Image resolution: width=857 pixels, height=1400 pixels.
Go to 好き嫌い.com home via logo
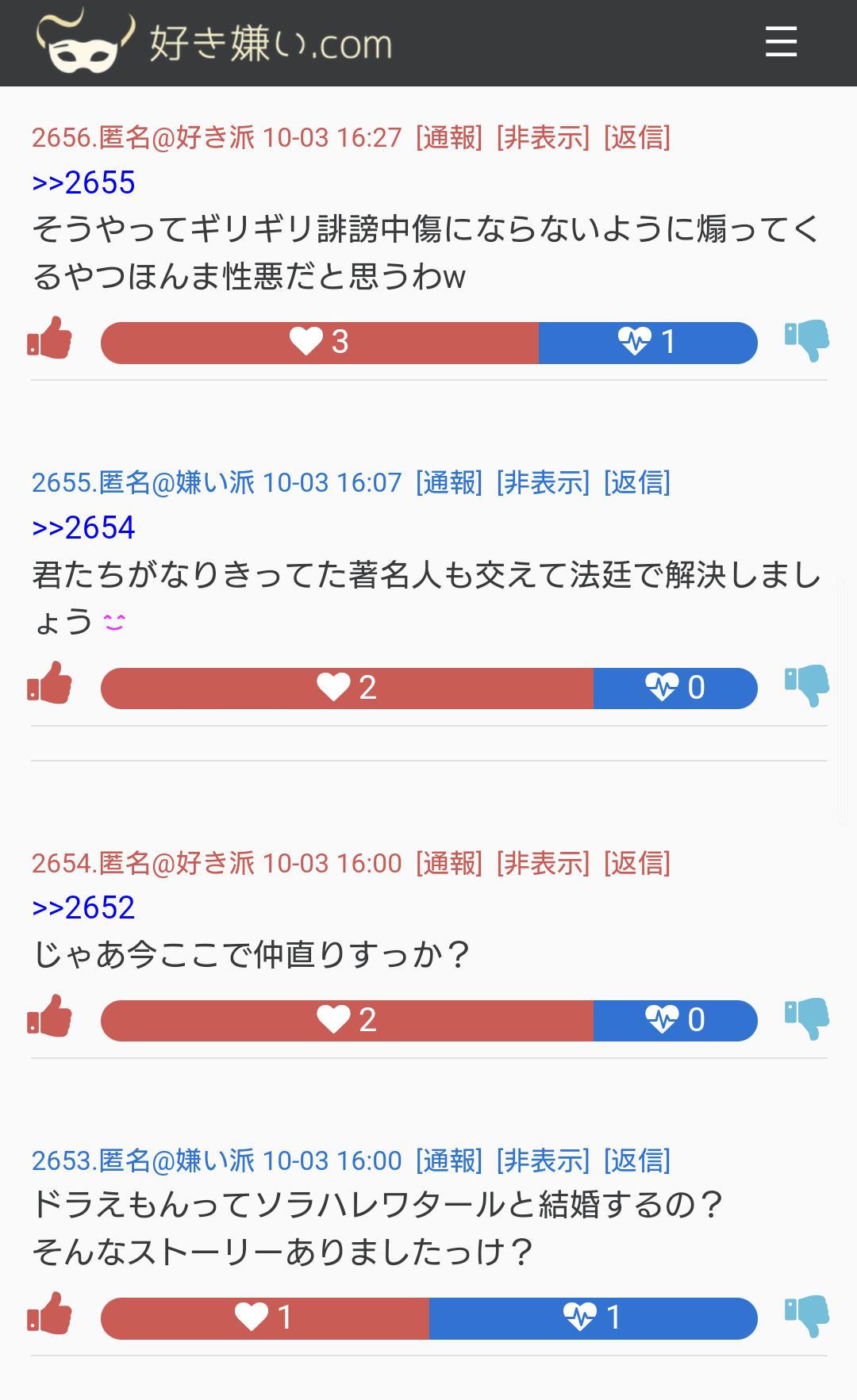click(x=214, y=41)
